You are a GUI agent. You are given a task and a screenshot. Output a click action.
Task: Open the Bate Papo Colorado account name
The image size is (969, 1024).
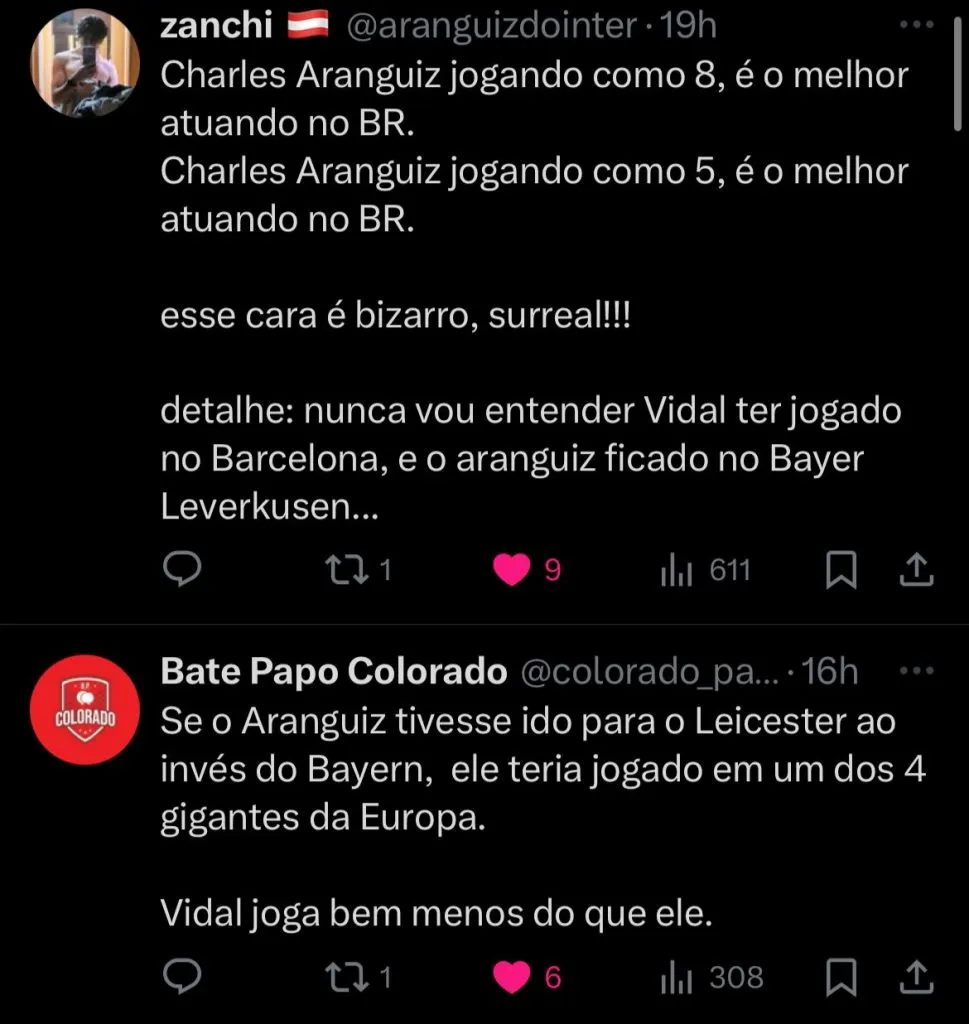tap(333, 672)
